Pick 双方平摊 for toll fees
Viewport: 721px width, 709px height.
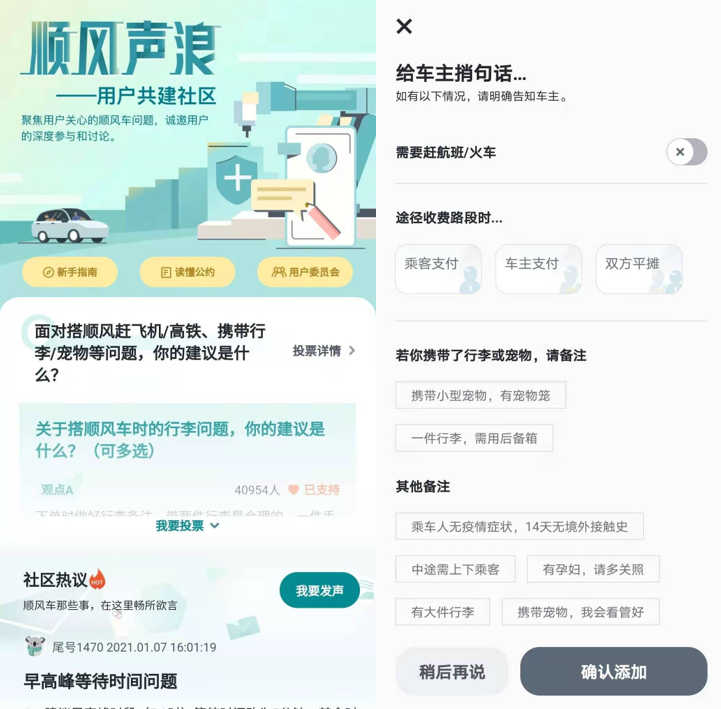639,269
